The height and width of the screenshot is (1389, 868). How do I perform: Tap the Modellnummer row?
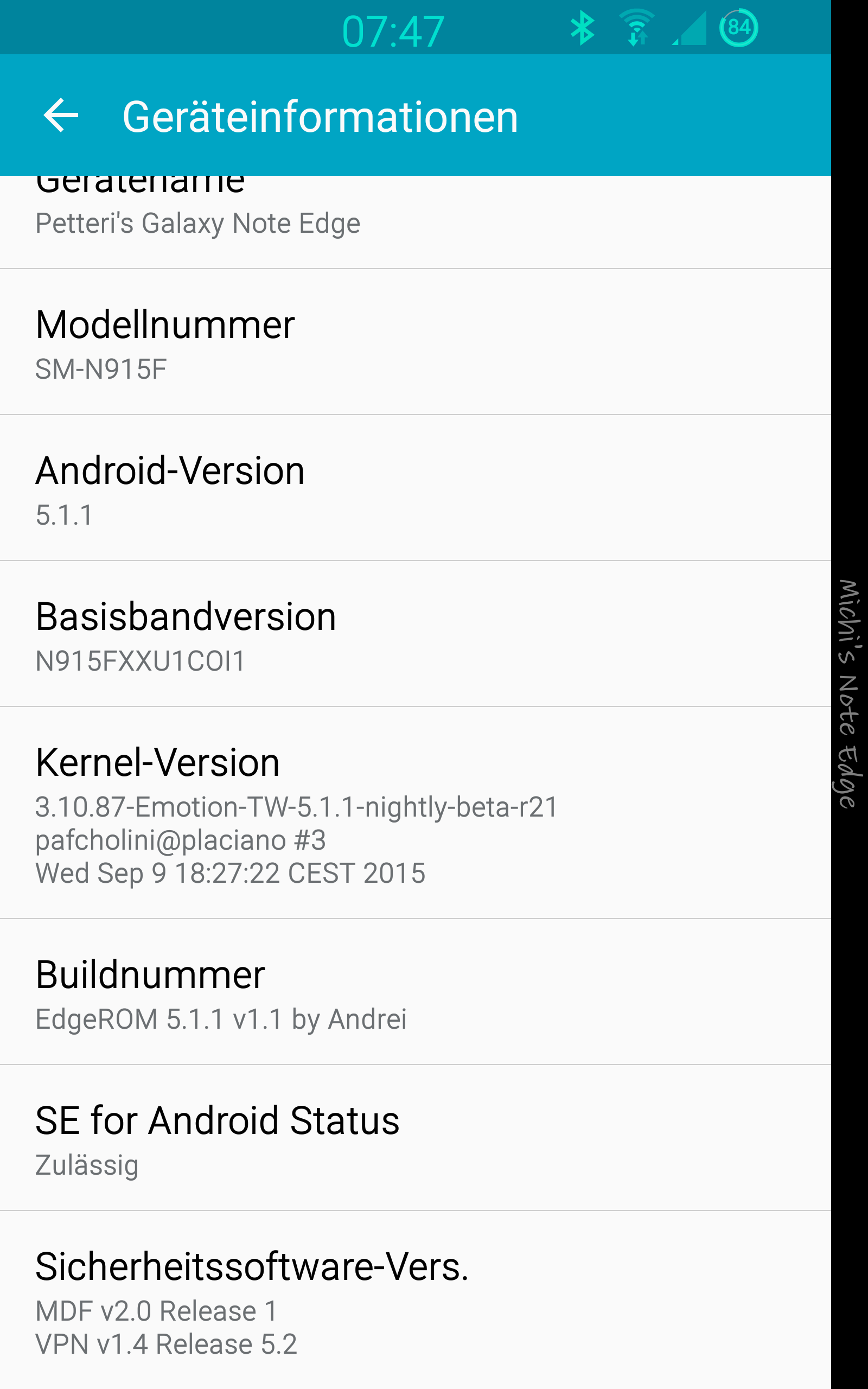[416, 342]
